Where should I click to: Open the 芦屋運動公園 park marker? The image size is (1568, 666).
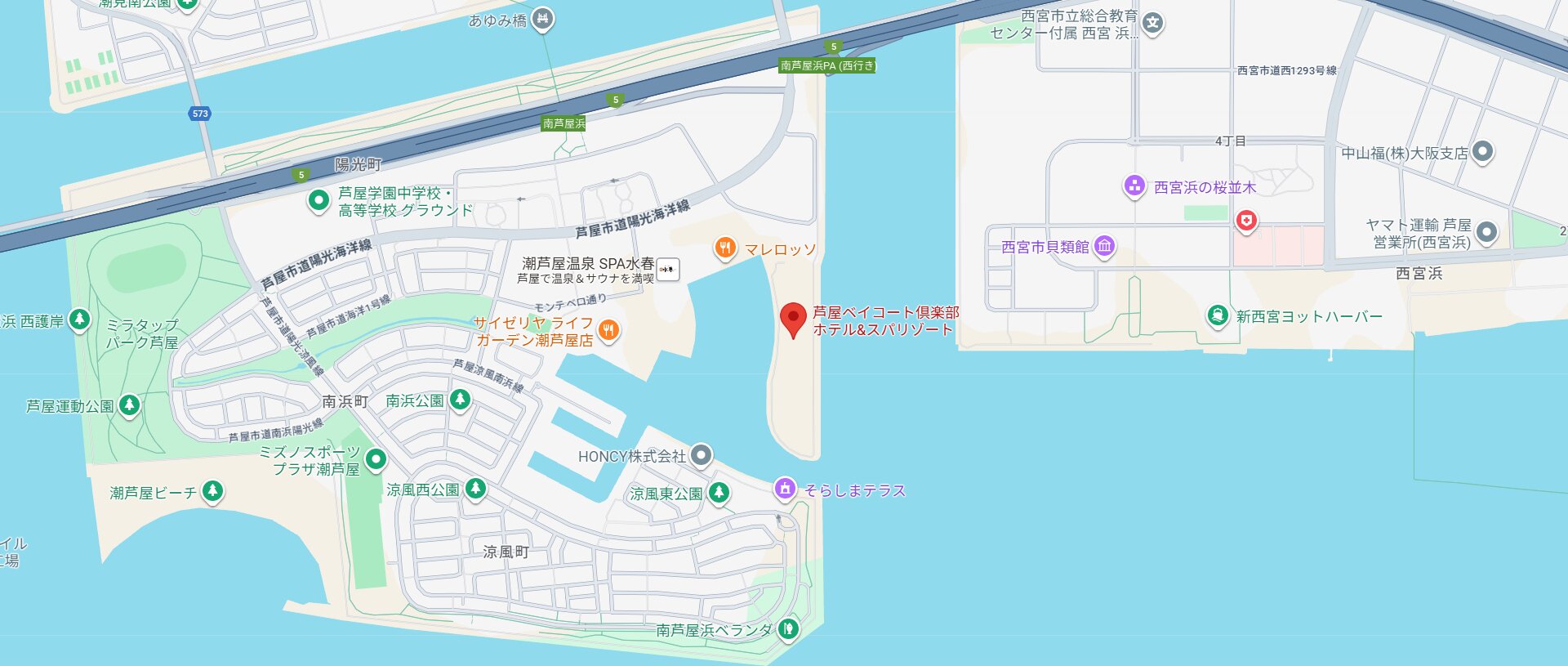tap(129, 405)
